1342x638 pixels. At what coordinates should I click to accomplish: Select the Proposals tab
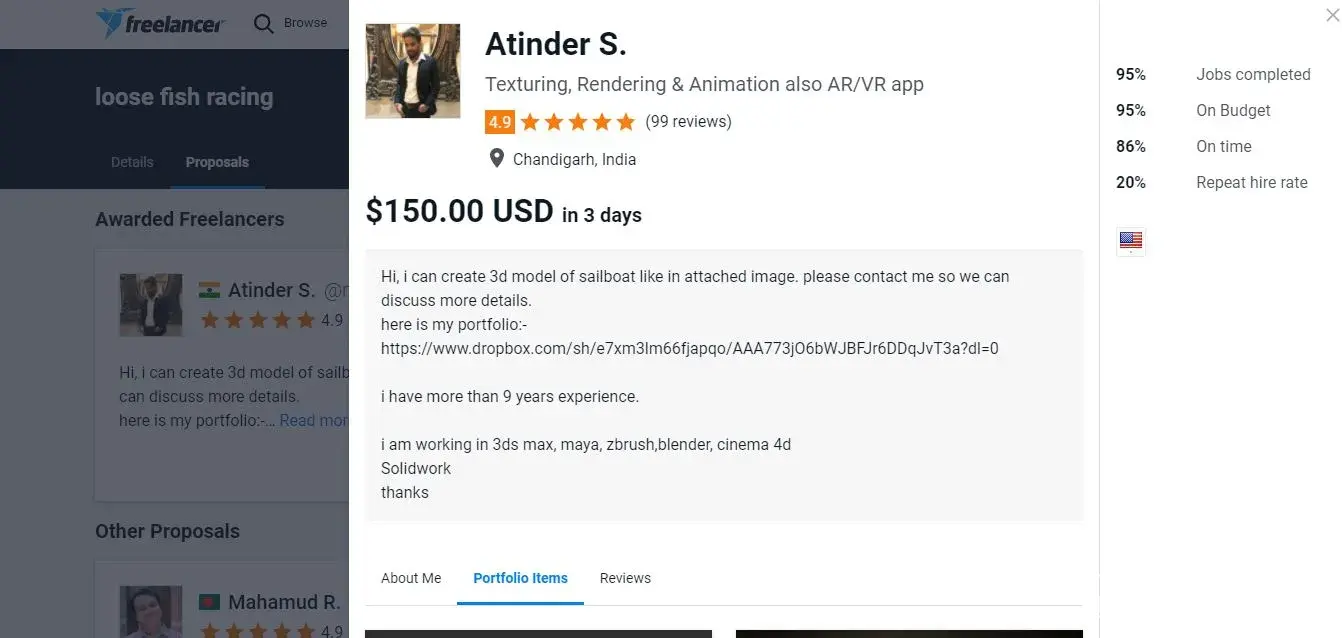217,162
